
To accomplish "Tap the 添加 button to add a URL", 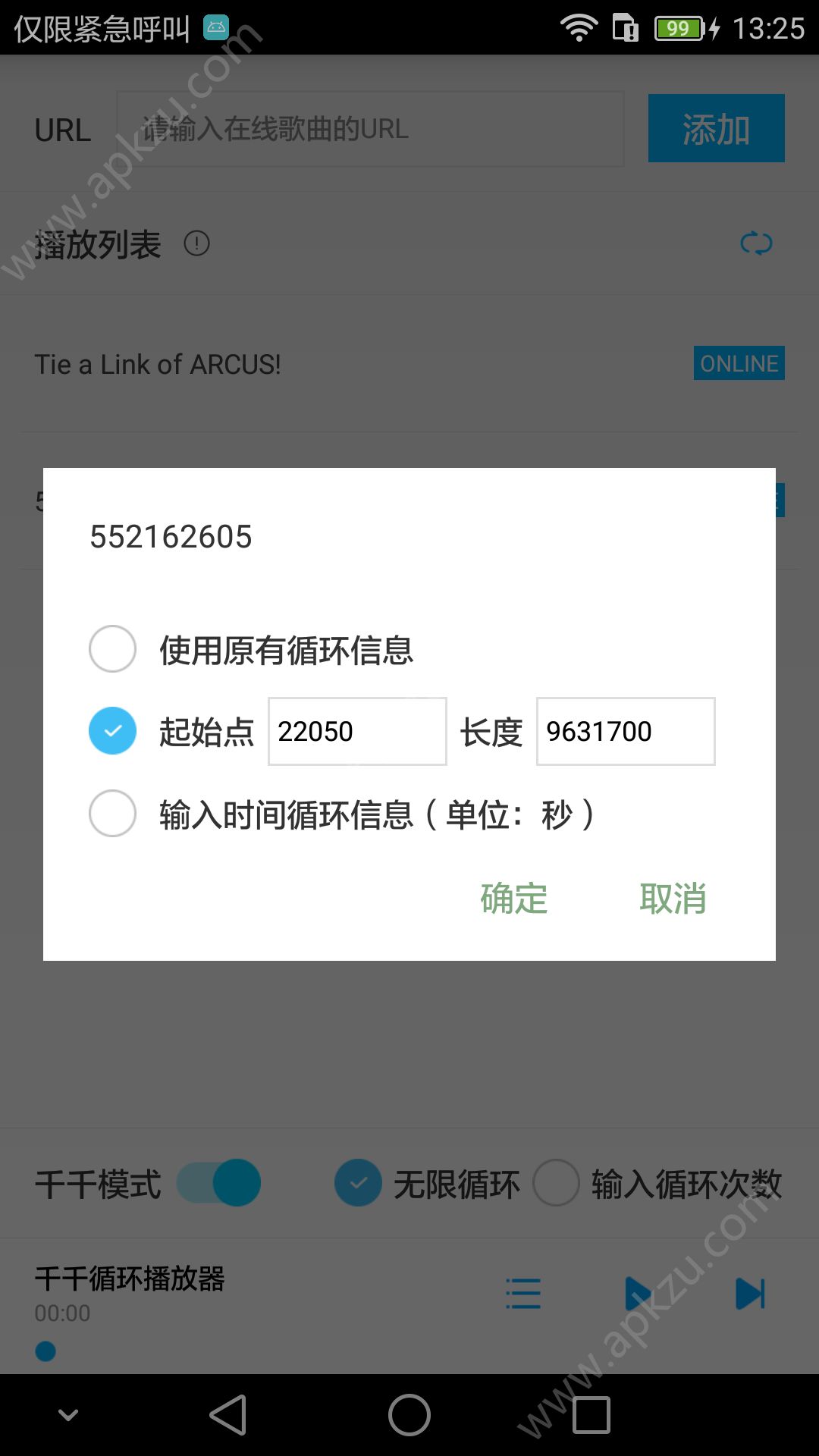I will click(x=716, y=128).
